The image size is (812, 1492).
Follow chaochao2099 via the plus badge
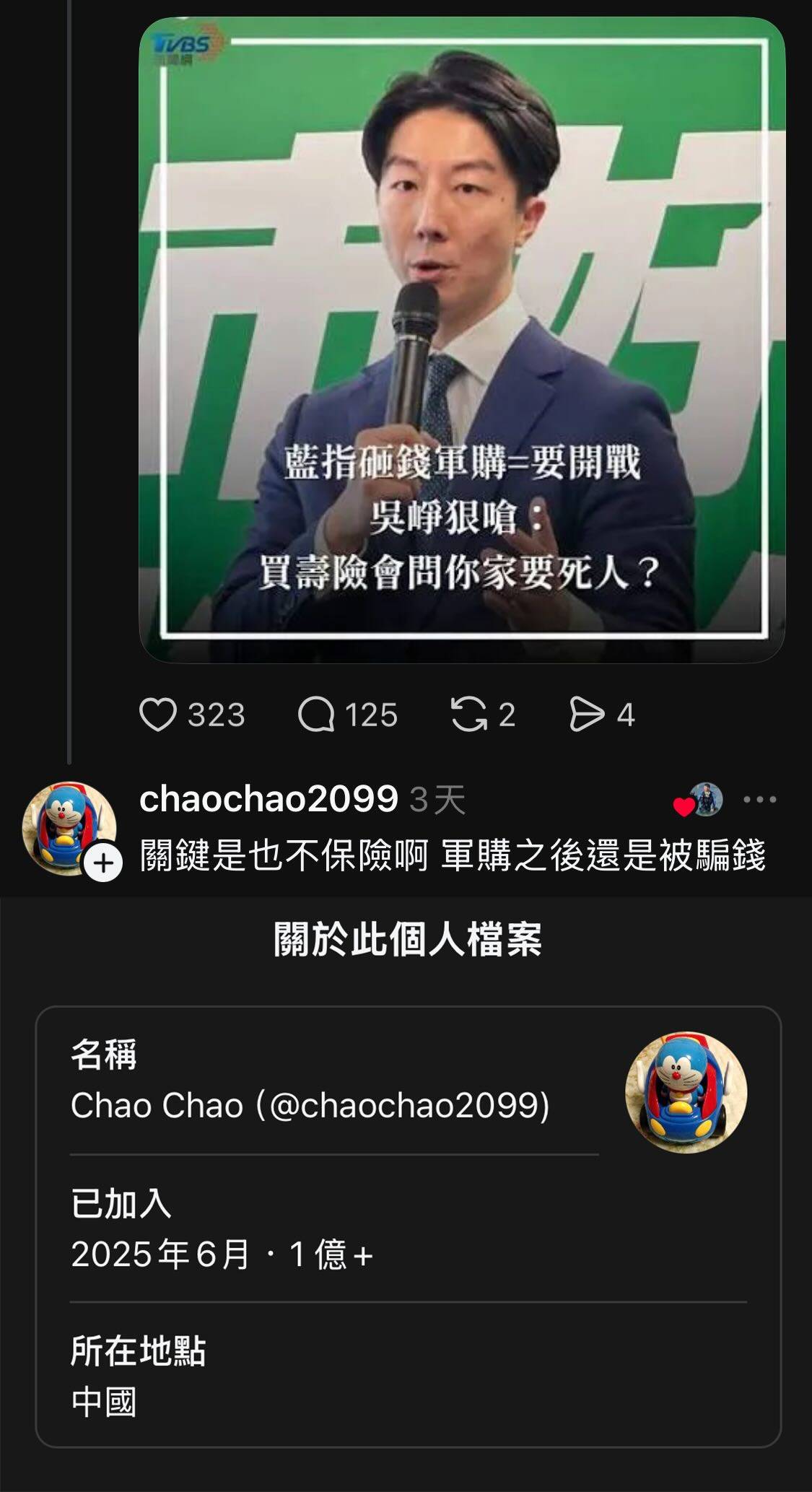click(x=104, y=863)
